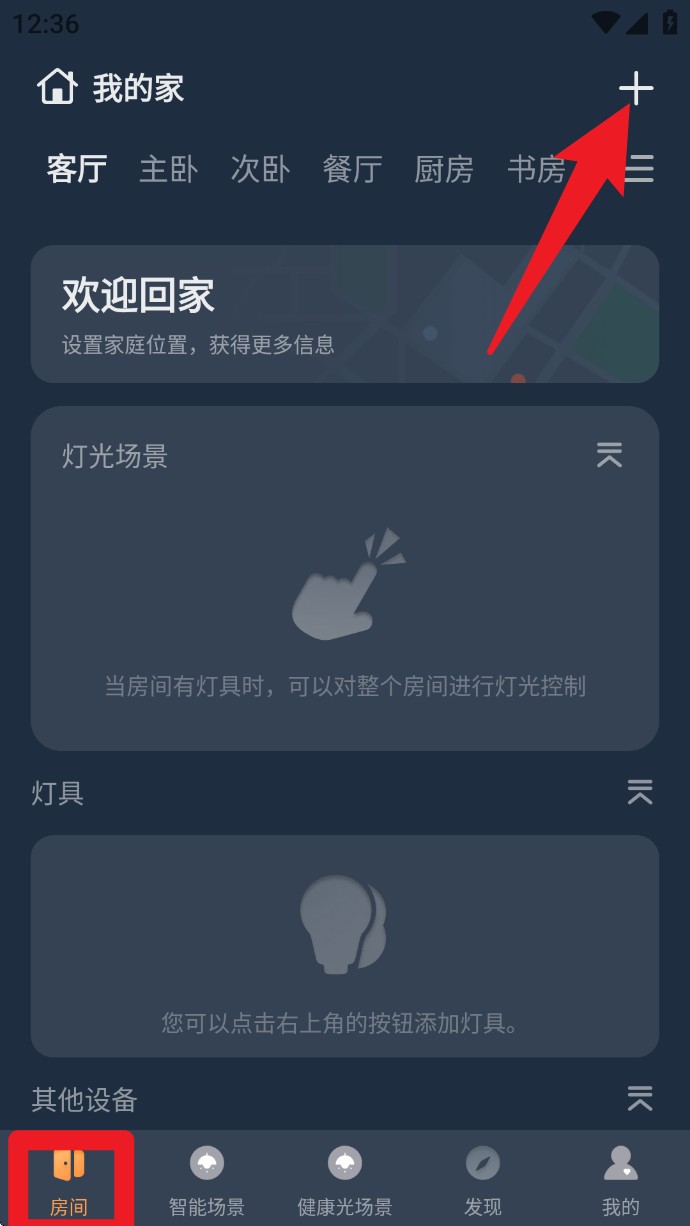Collapse the 其他设备 section
The image size is (690, 1226).
640,1098
